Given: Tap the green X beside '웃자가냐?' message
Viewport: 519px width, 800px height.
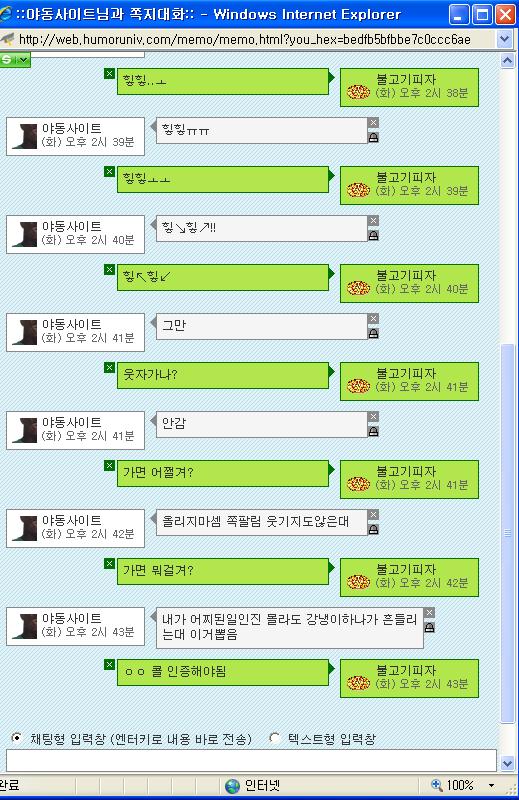Looking at the screenshot, I should point(109,367).
